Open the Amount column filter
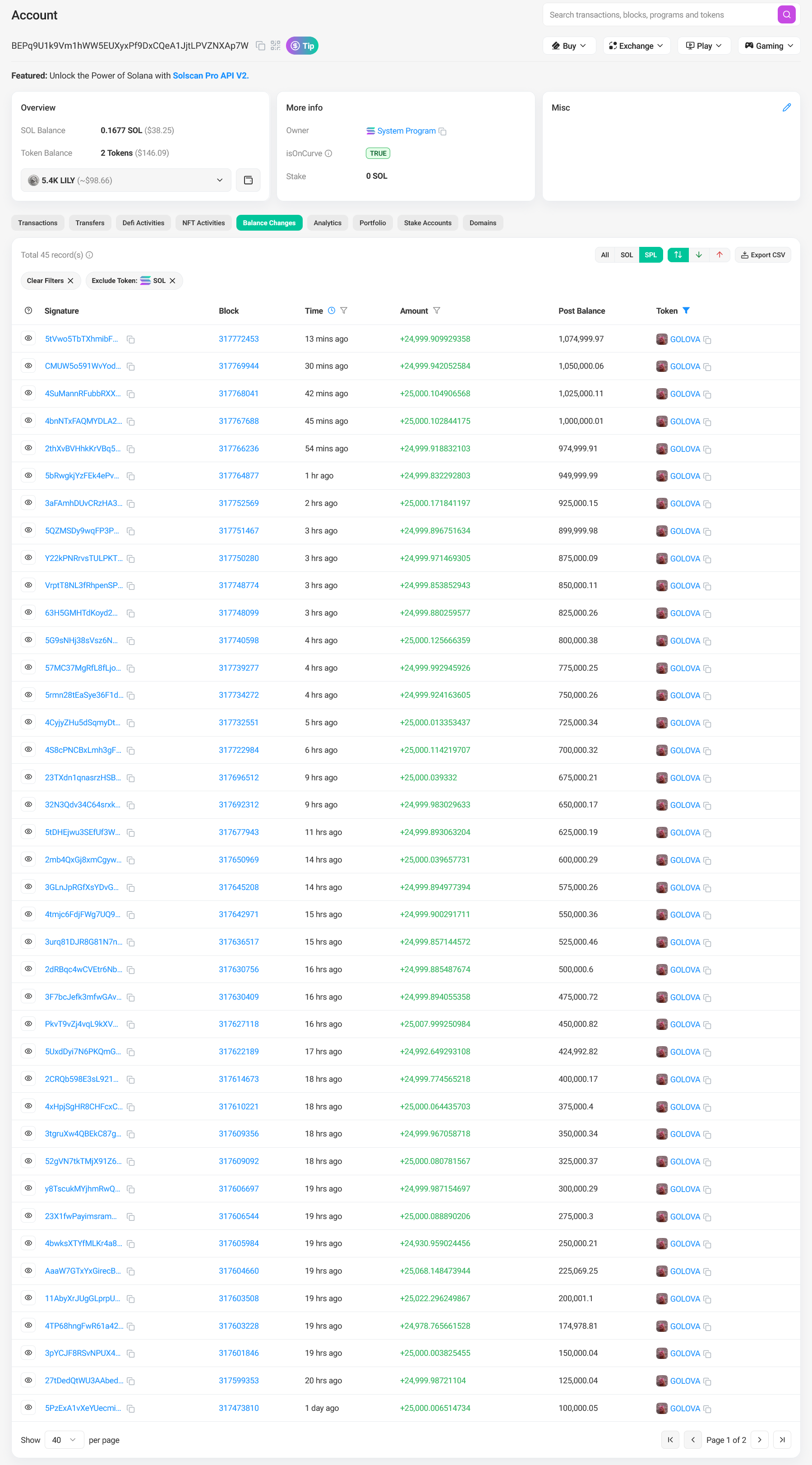Viewport: 812px width, 1465px height. pos(437,311)
